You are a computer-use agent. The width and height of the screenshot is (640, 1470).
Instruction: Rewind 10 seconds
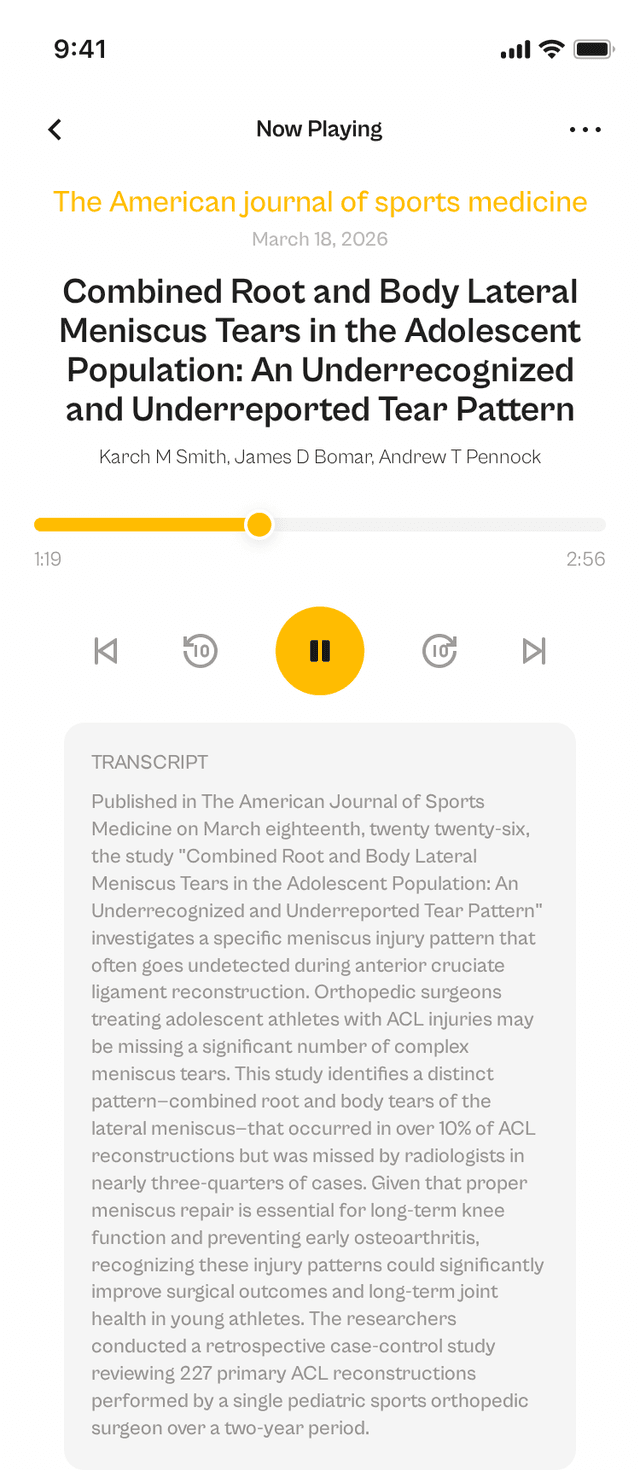click(200, 651)
